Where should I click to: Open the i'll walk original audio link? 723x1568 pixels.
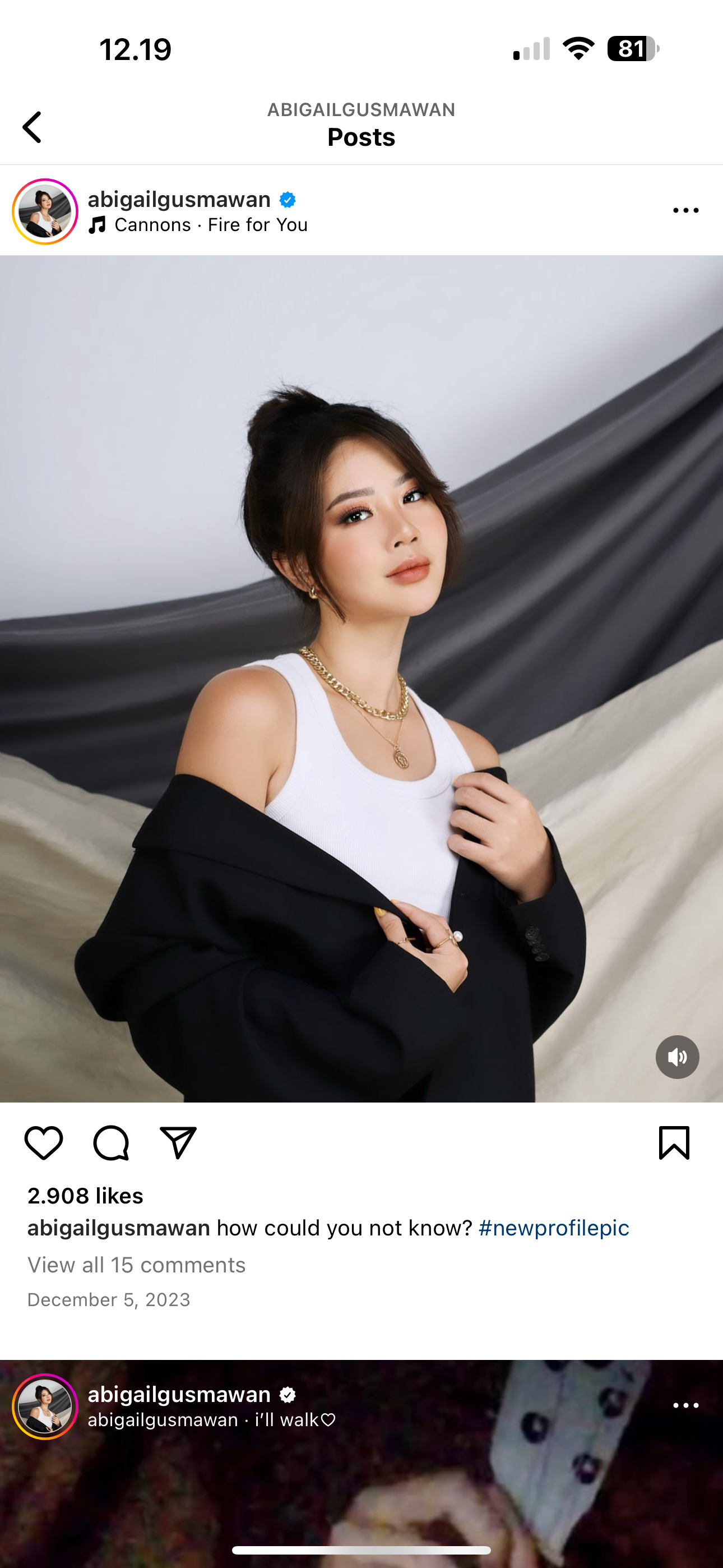[x=212, y=1420]
